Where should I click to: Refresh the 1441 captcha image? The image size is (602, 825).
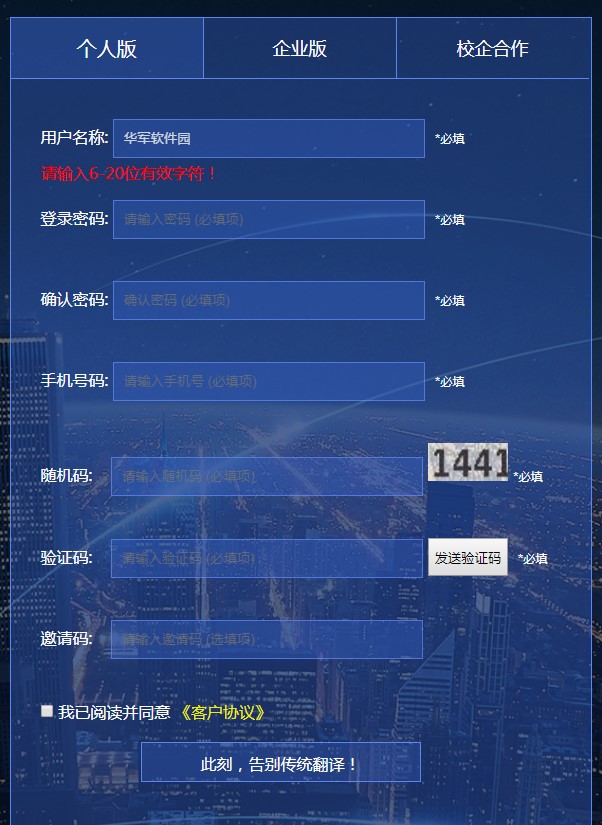pyautogui.click(x=468, y=462)
